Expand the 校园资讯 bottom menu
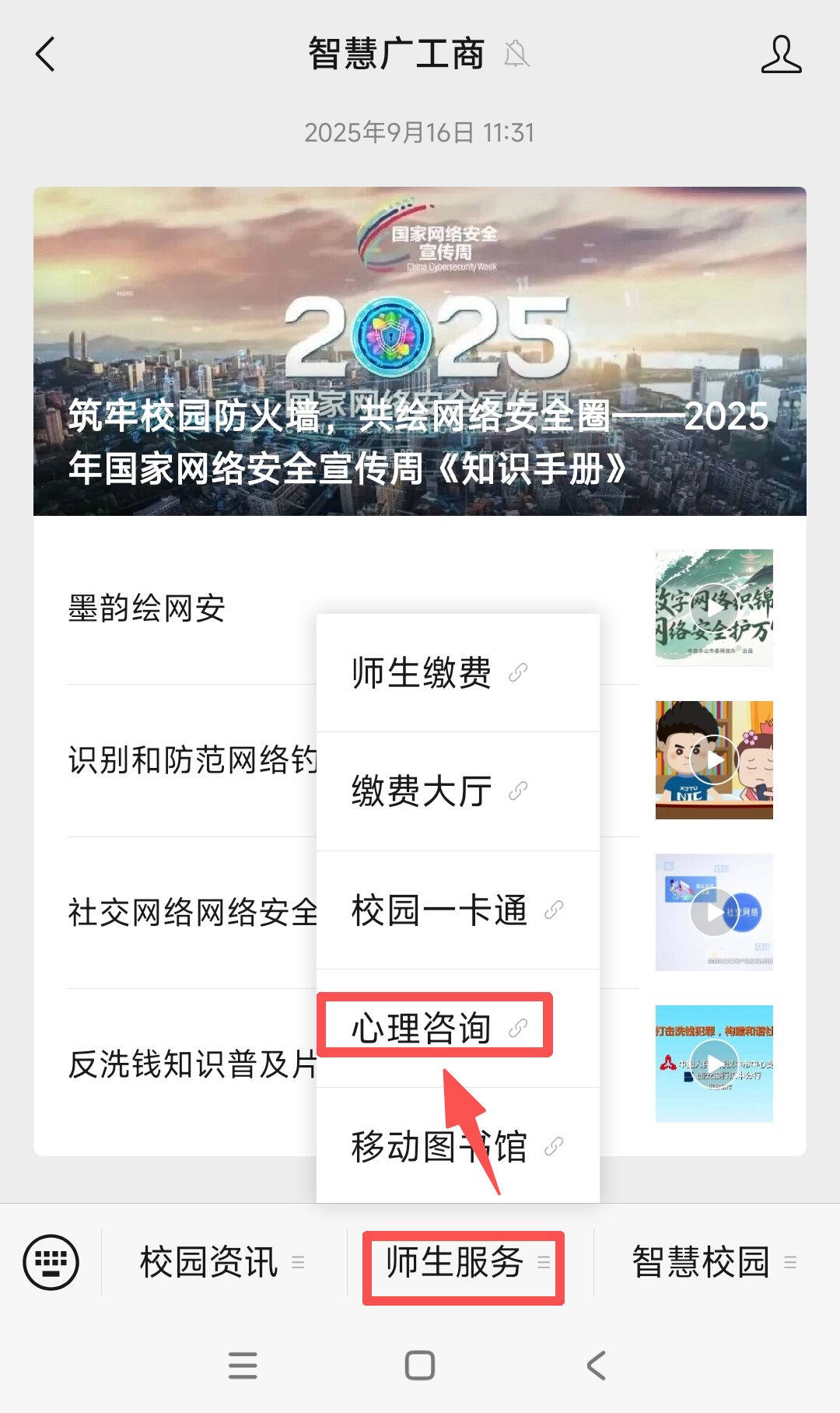840x1413 pixels. point(222,1262)
